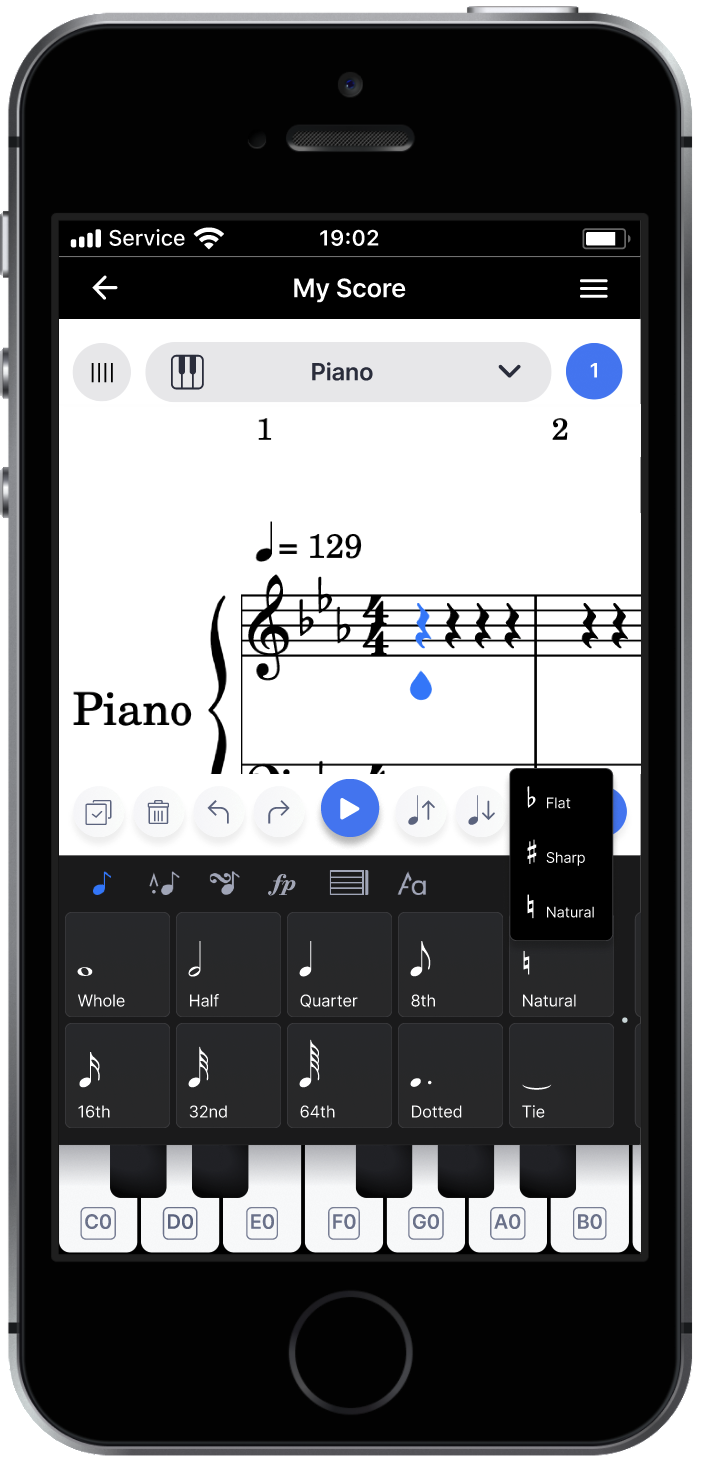This screenshot has width=706, height=1462.
Task: Apply the Dotted modifier
Action: (x=449, y=1075)
